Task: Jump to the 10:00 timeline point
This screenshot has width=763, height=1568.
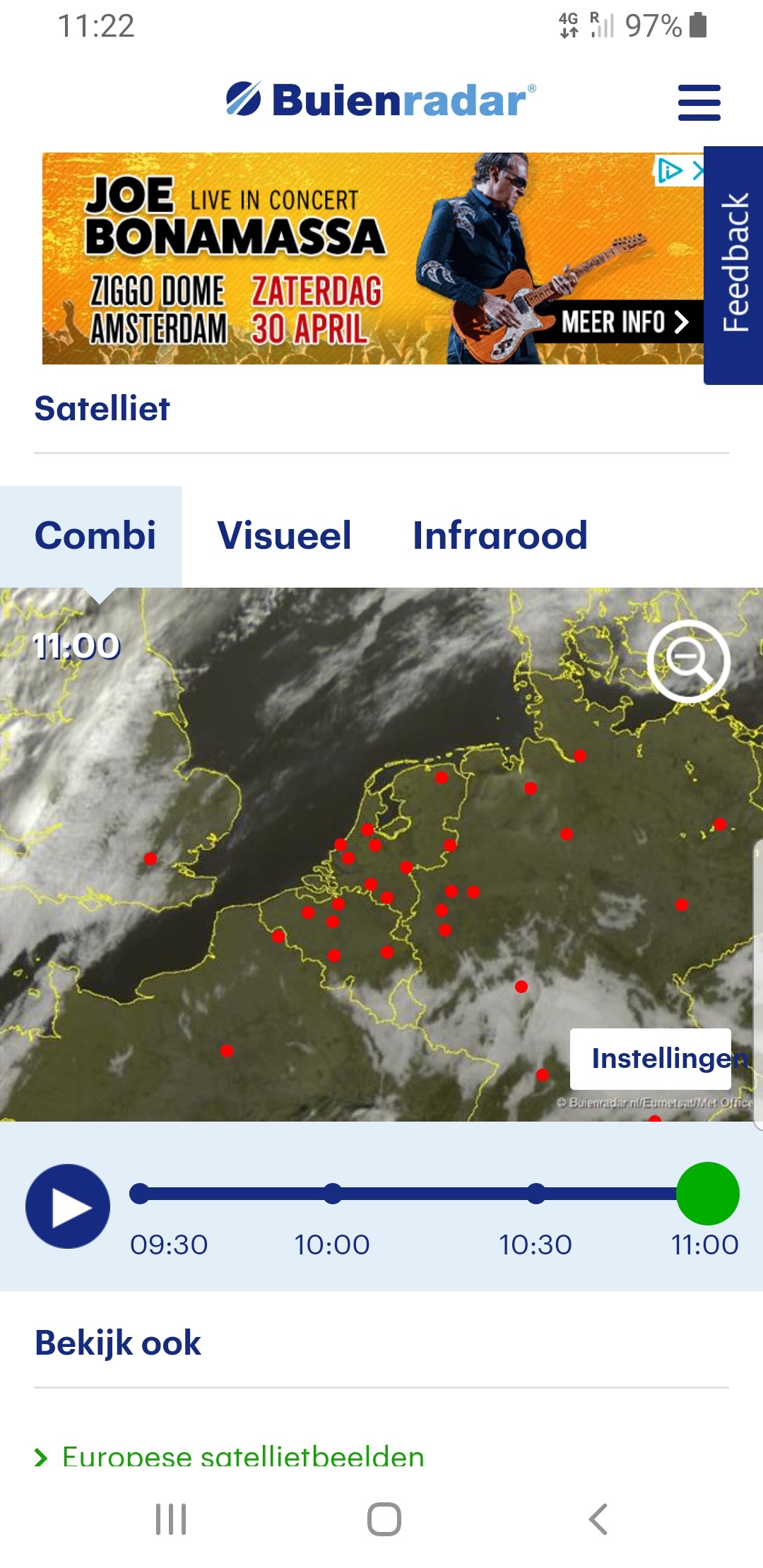Action: point(333,1194)
